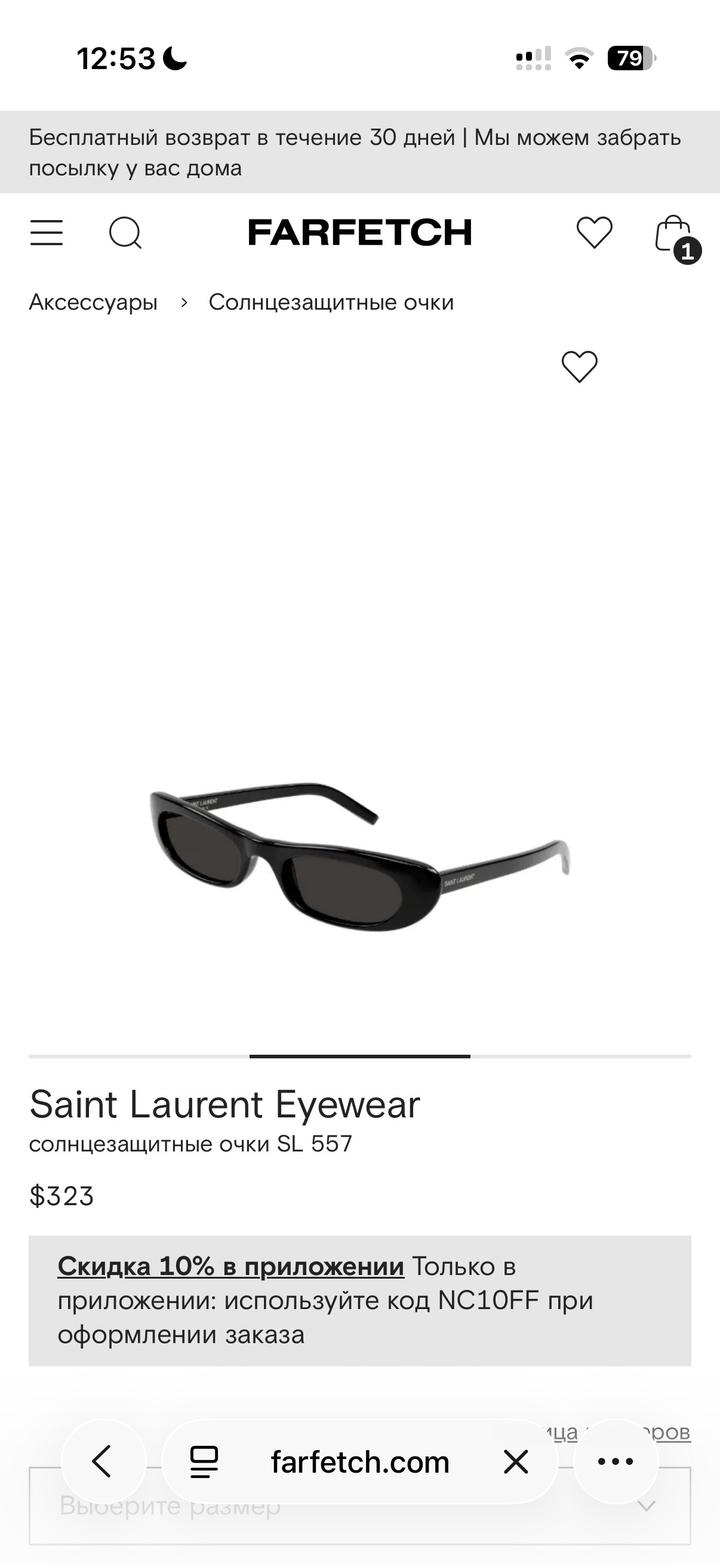Go to Солнцезащитные очки breadcrumb
The width and height of the screenshot is (720, 1565).
(x=331, y=302)
